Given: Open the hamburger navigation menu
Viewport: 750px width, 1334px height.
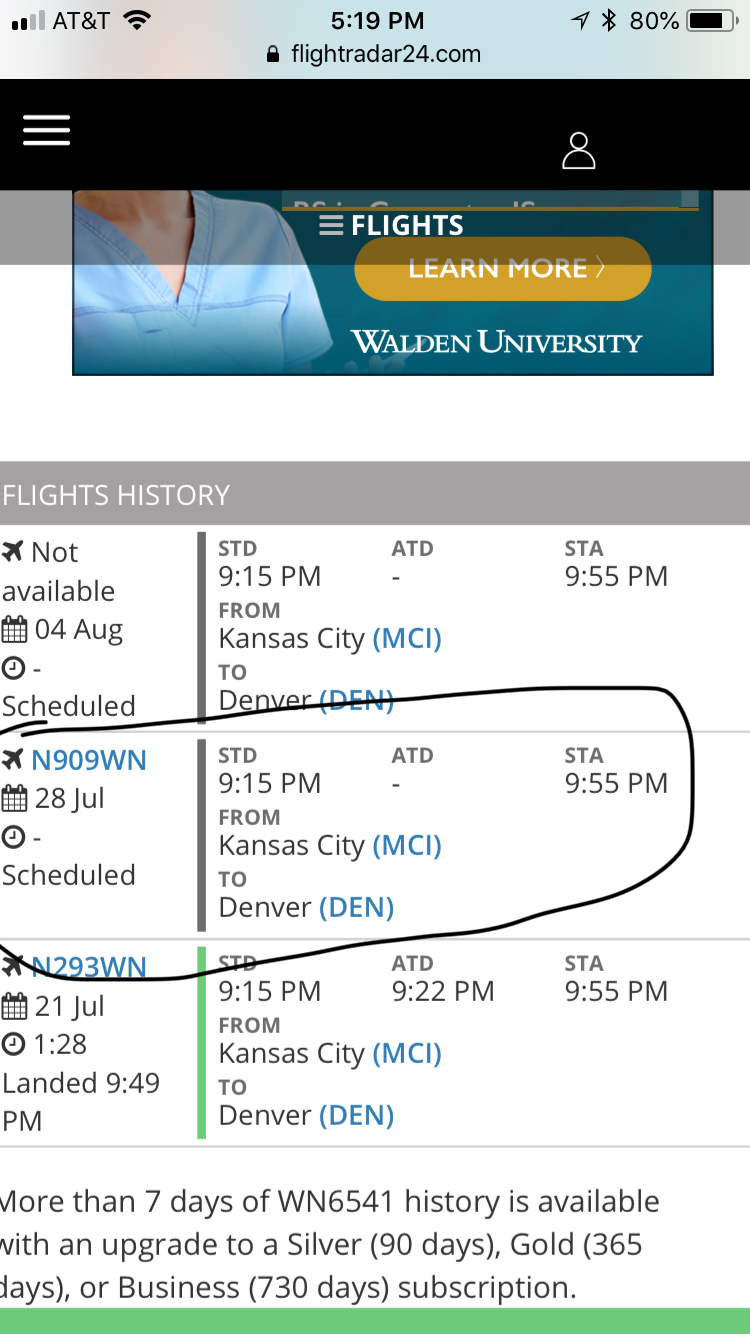Looking at the screenshot, I should click(x=47, y=131).
